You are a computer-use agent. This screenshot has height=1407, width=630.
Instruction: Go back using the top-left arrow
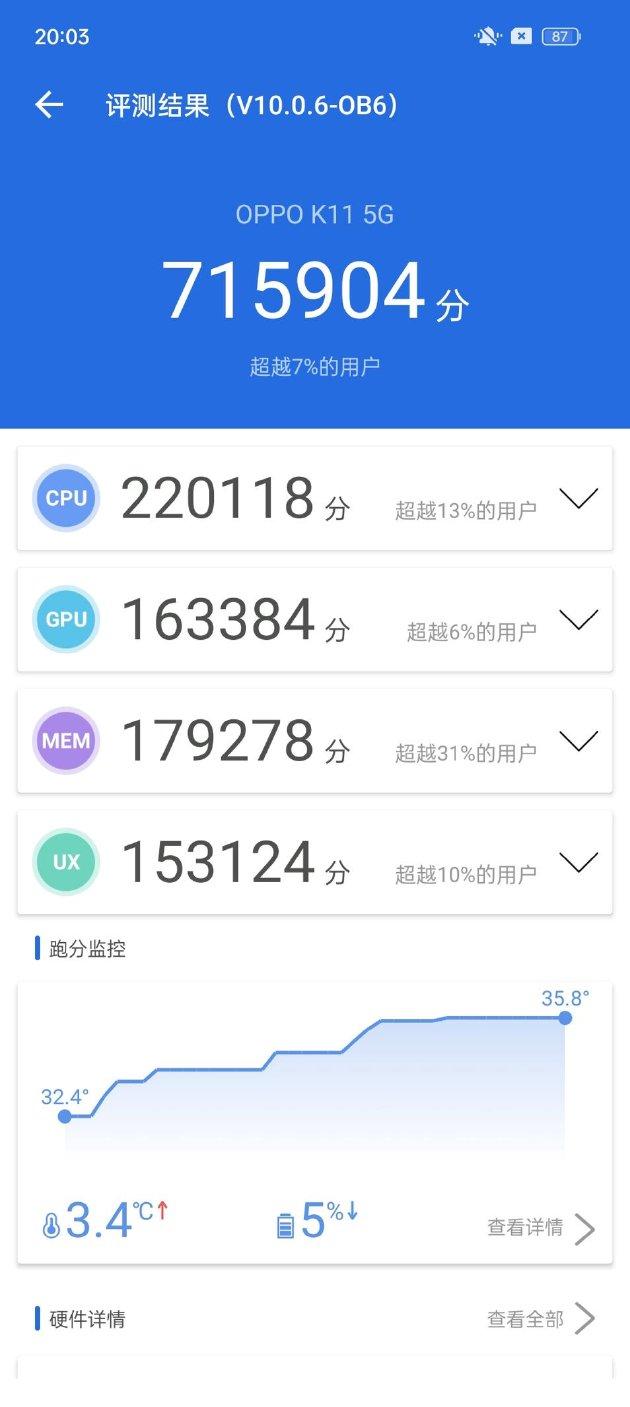[x=49, y=105]
